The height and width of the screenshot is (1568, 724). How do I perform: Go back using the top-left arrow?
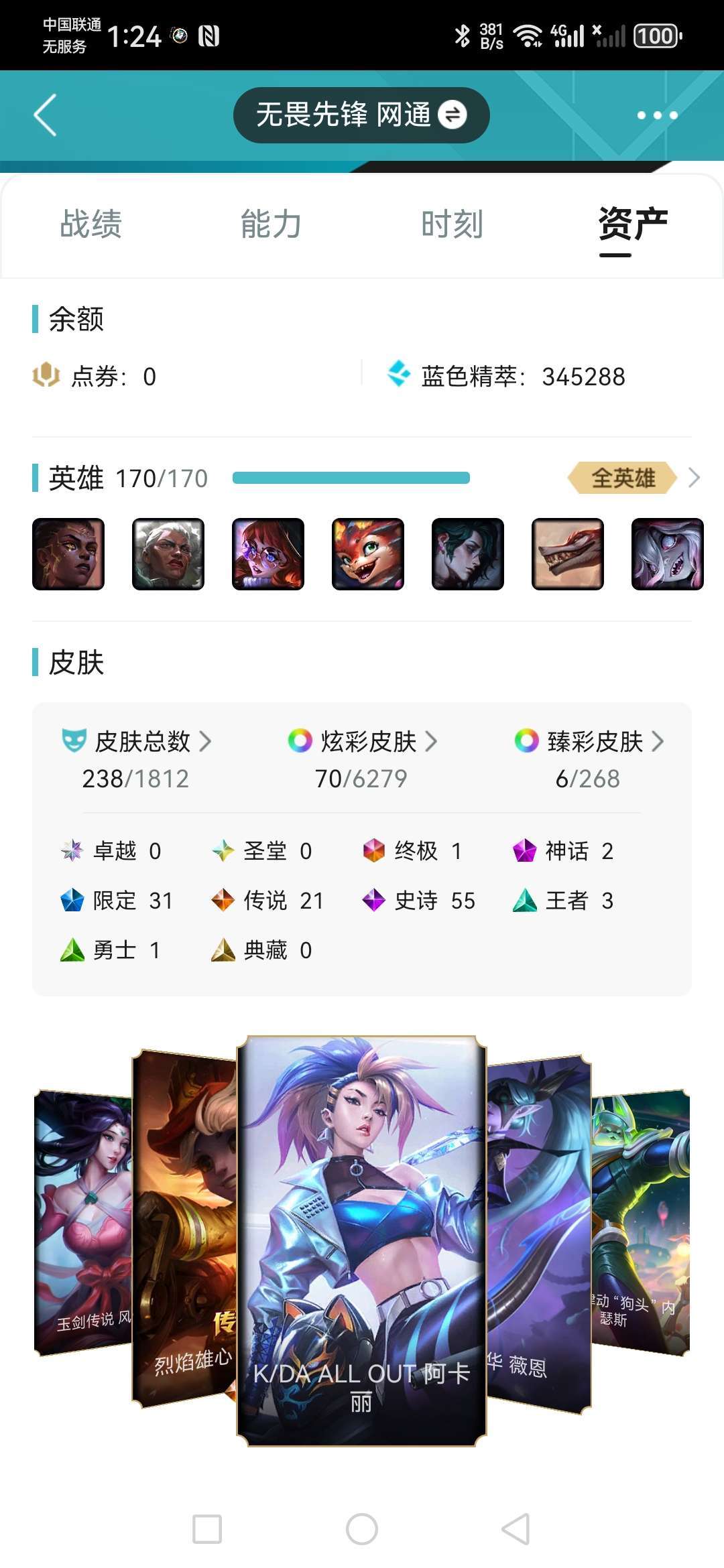pyautogui.click(x=46, y=115)
